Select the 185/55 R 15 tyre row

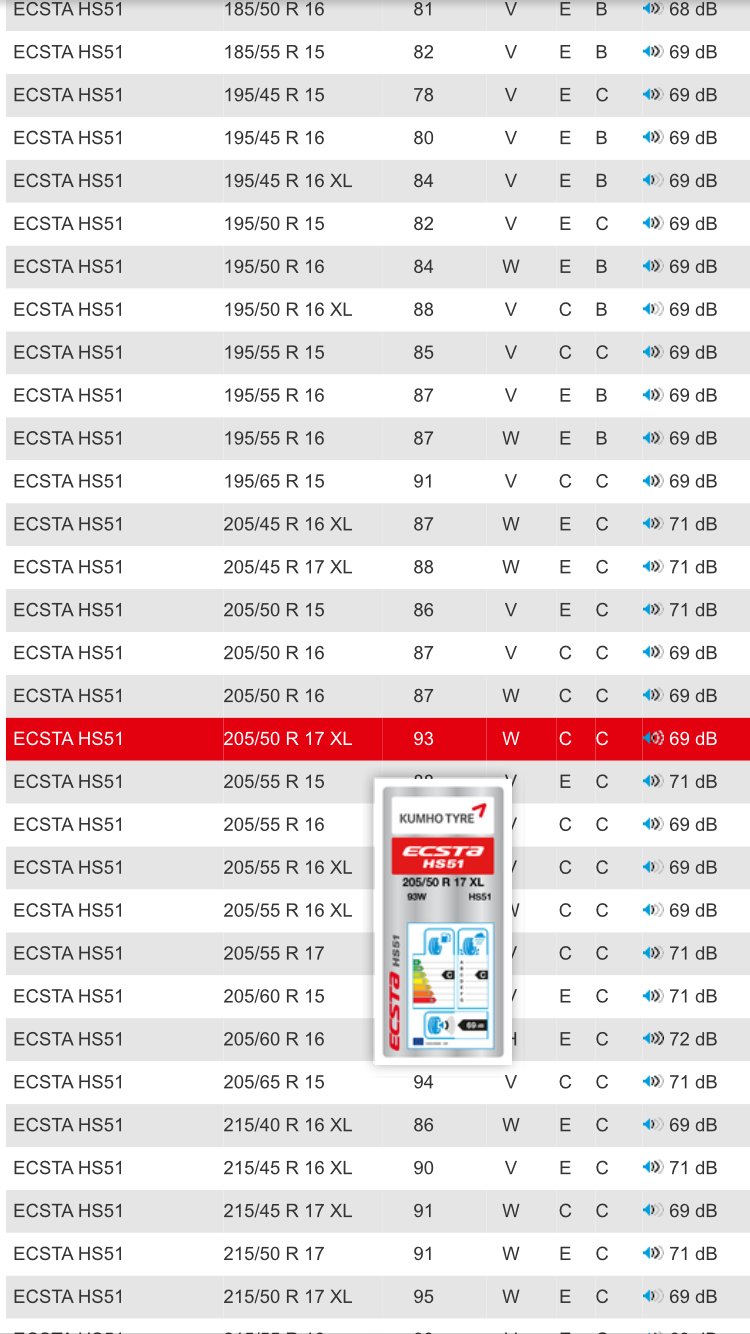(x=274, y=52)
